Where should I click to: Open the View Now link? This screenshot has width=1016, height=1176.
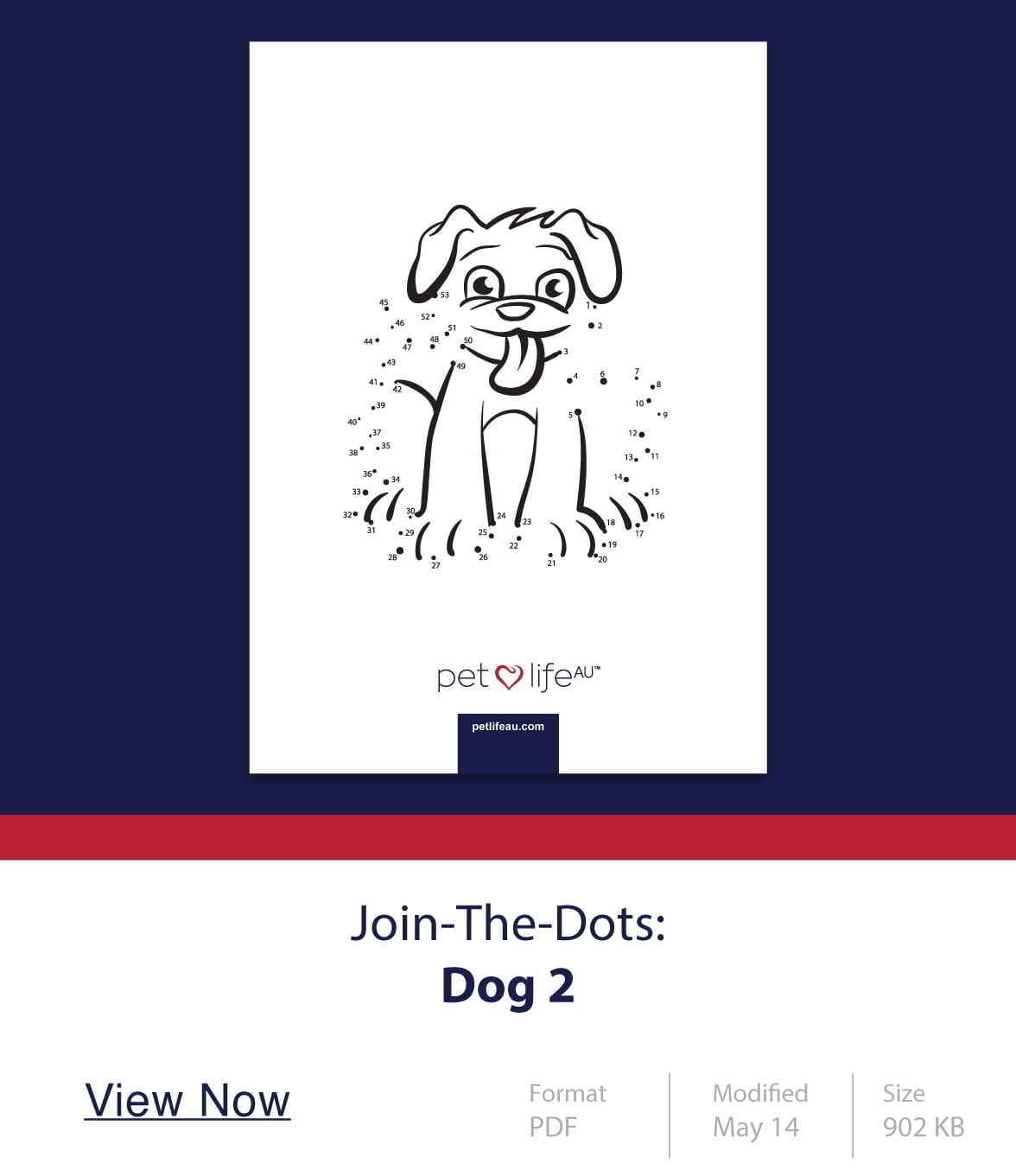pos(187,1101)
